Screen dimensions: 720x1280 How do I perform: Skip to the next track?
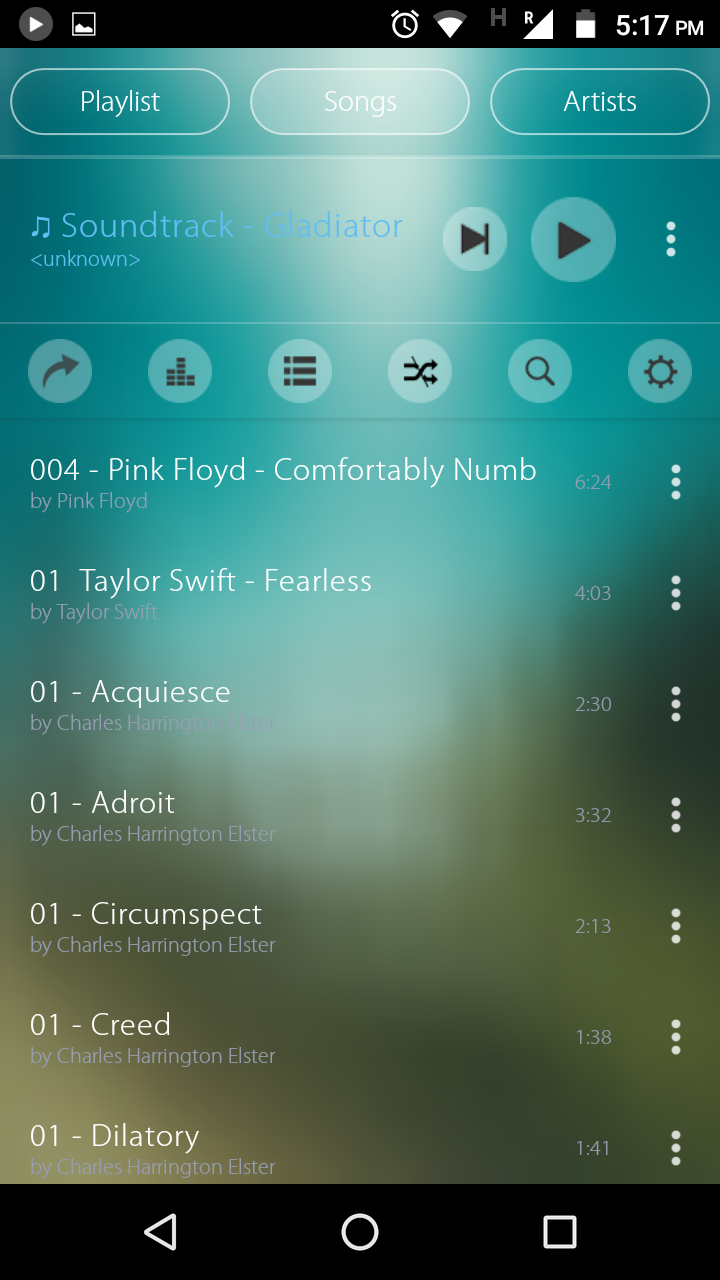point(475,239)
